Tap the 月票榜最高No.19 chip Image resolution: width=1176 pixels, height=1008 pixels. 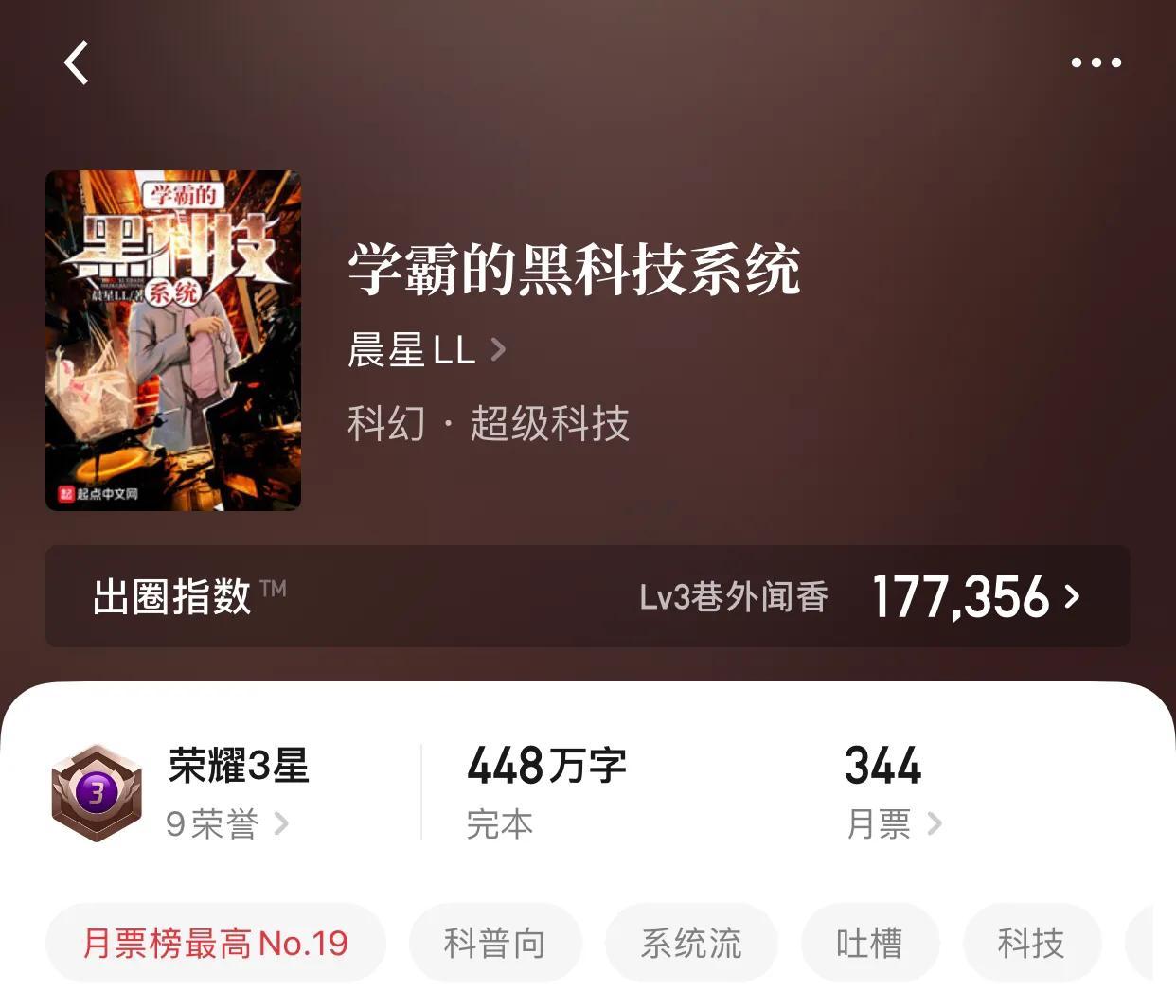click(x=216, y=943)
